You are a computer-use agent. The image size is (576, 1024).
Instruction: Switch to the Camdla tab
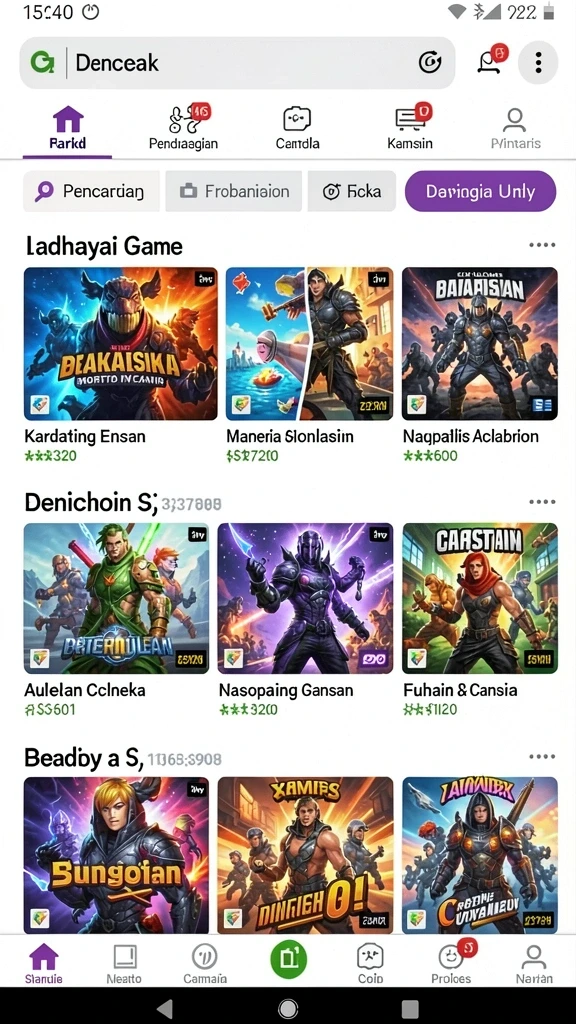(x=297, y=127)
